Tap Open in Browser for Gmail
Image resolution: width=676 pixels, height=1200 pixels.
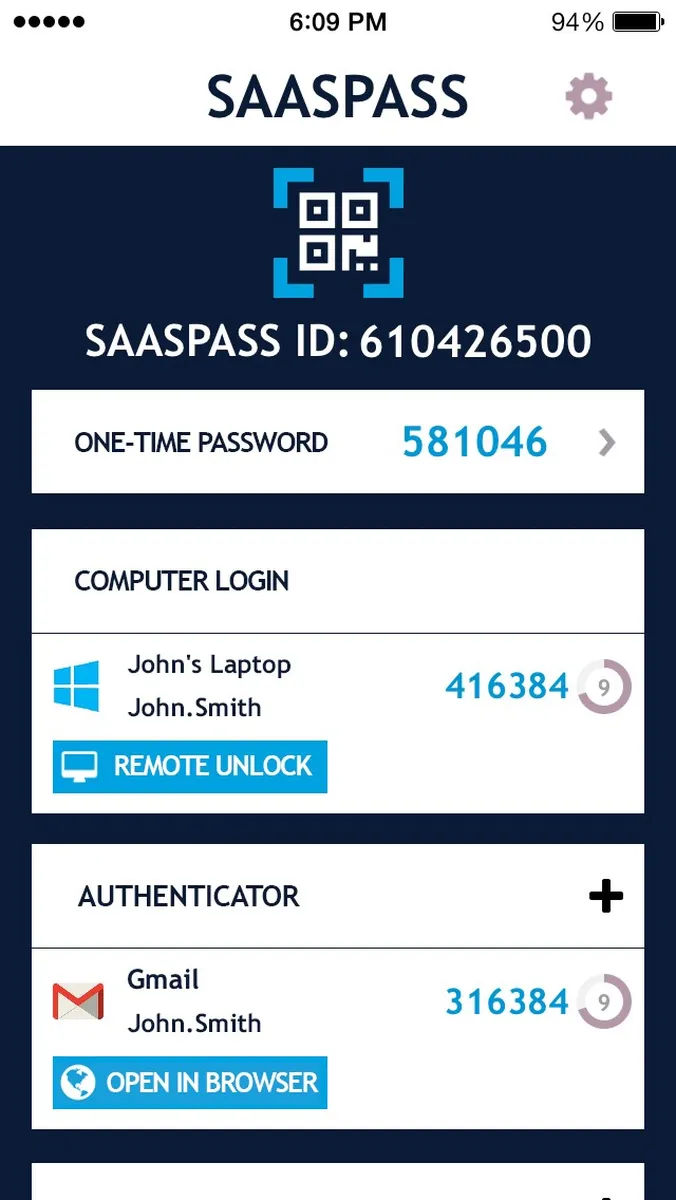pos(190,1083)
